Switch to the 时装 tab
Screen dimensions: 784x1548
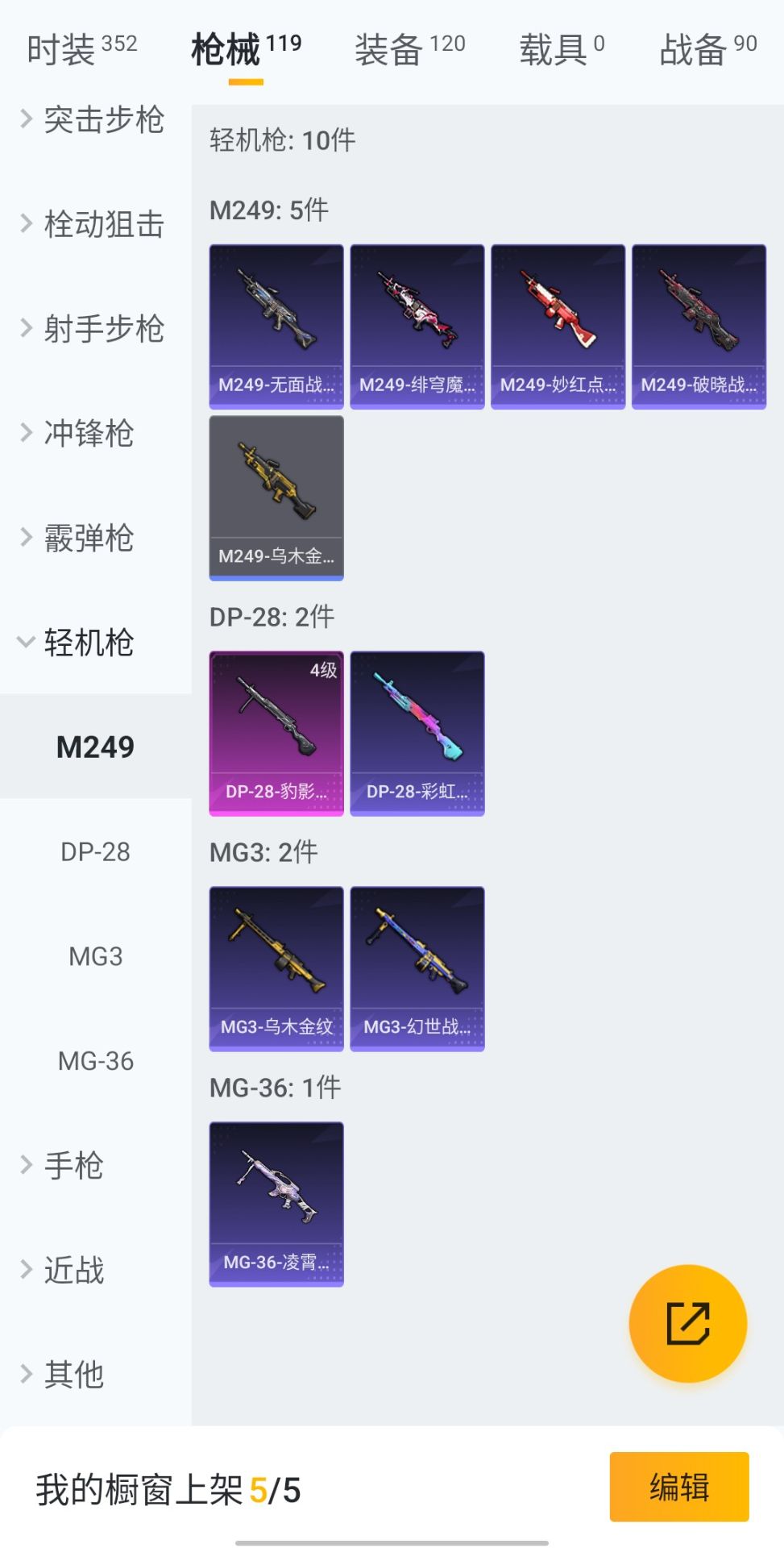[x=81, y=49]
